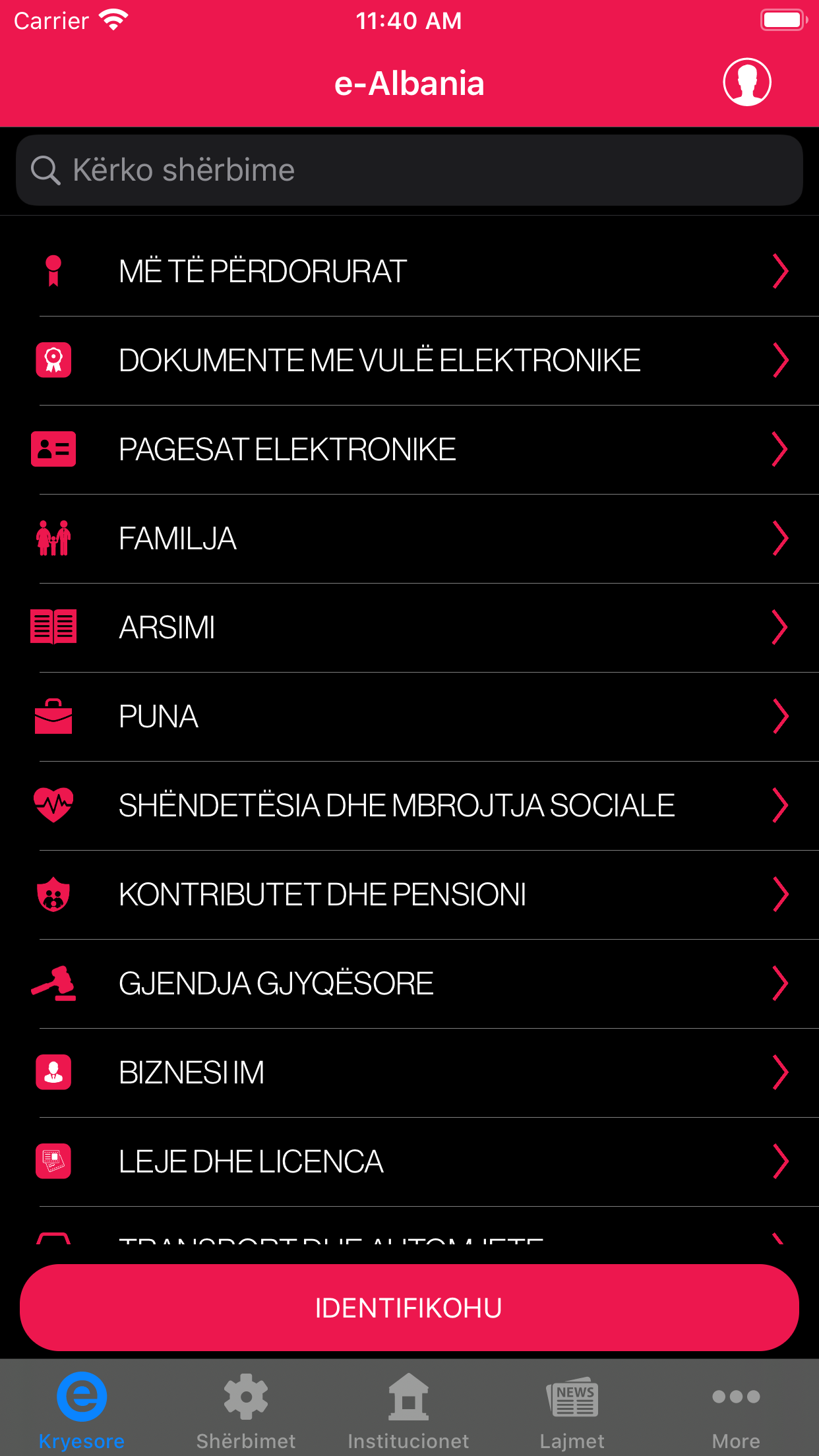The height and width of the screenshot is (1456, 819).
Task: Select the gavel icon beside GJENDJA GJYQËSORE
Action: pos(53,983)
